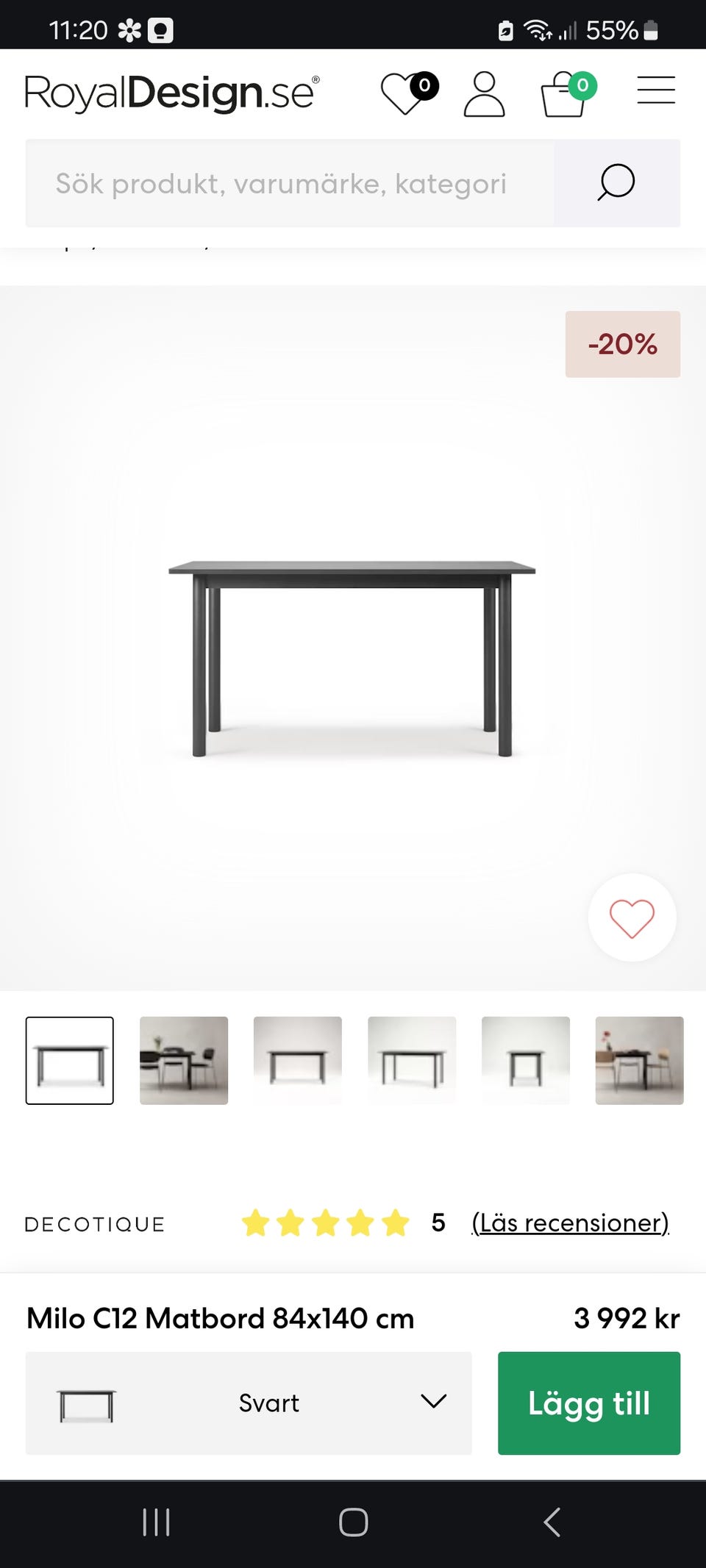Select the Svart color option
The width and height of the screenshot is (706, 1568).
point(268,1402)
